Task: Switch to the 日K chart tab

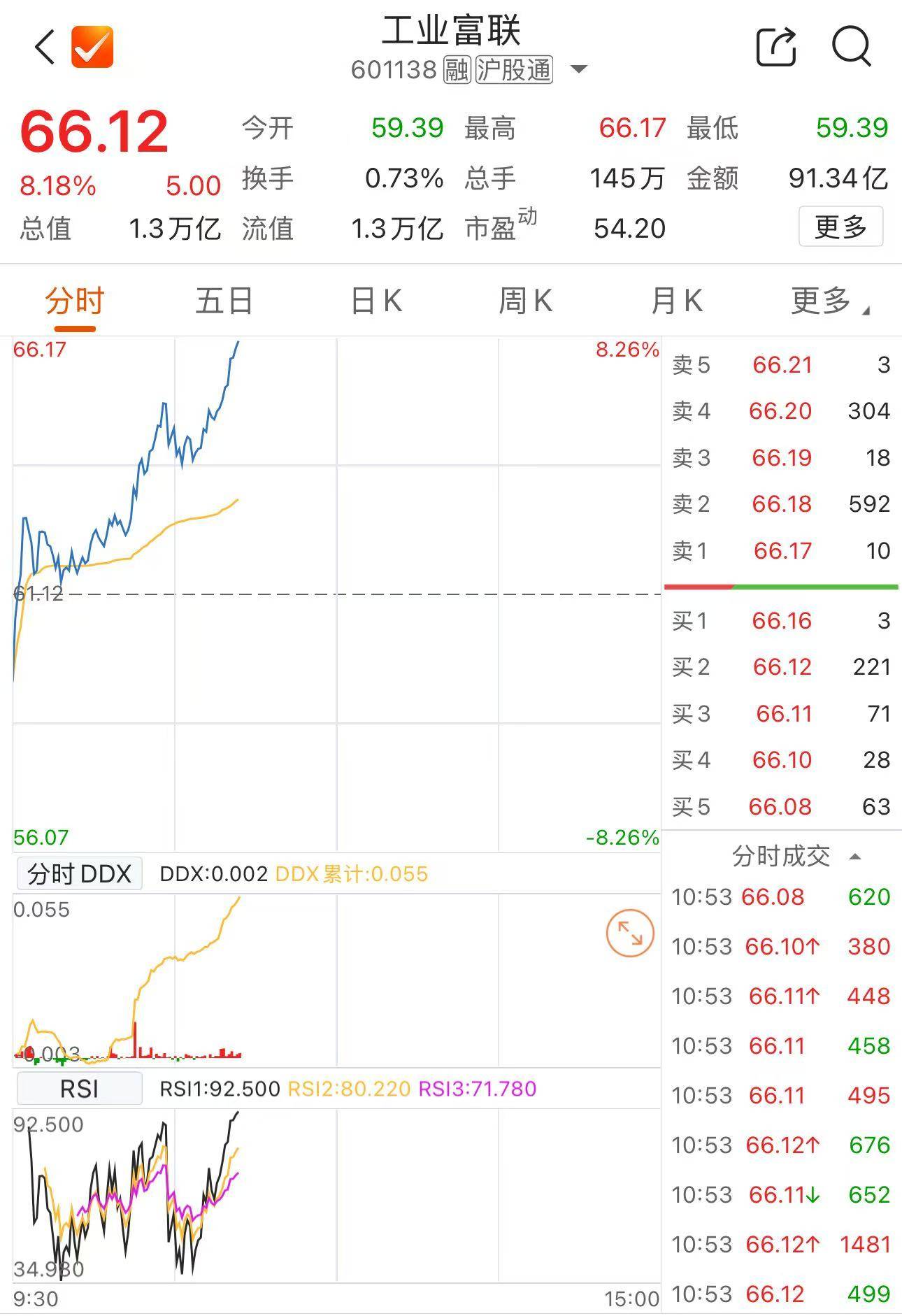Action: pos(376,302)
